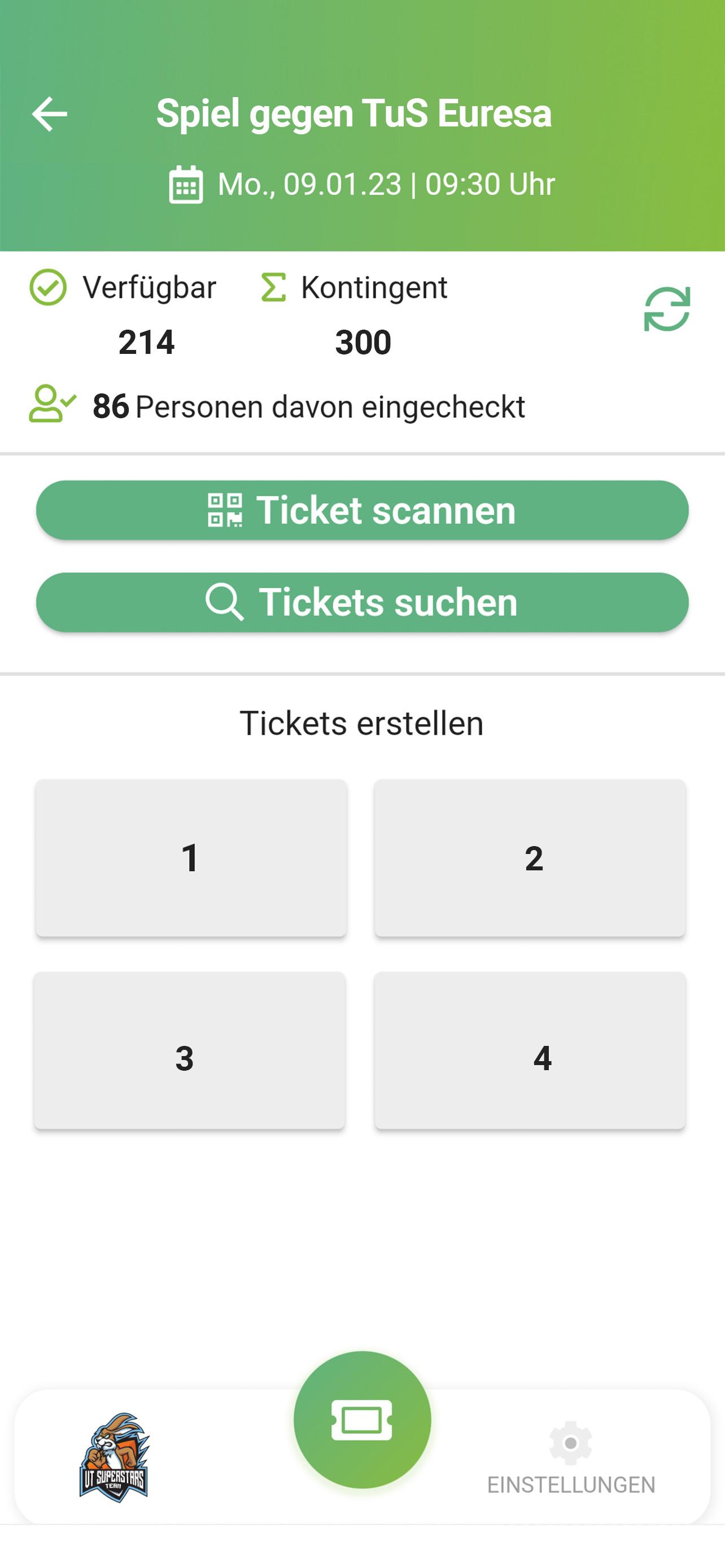Refresh the ticket availability counts
725x1568 pixels.
pos(667,309)
